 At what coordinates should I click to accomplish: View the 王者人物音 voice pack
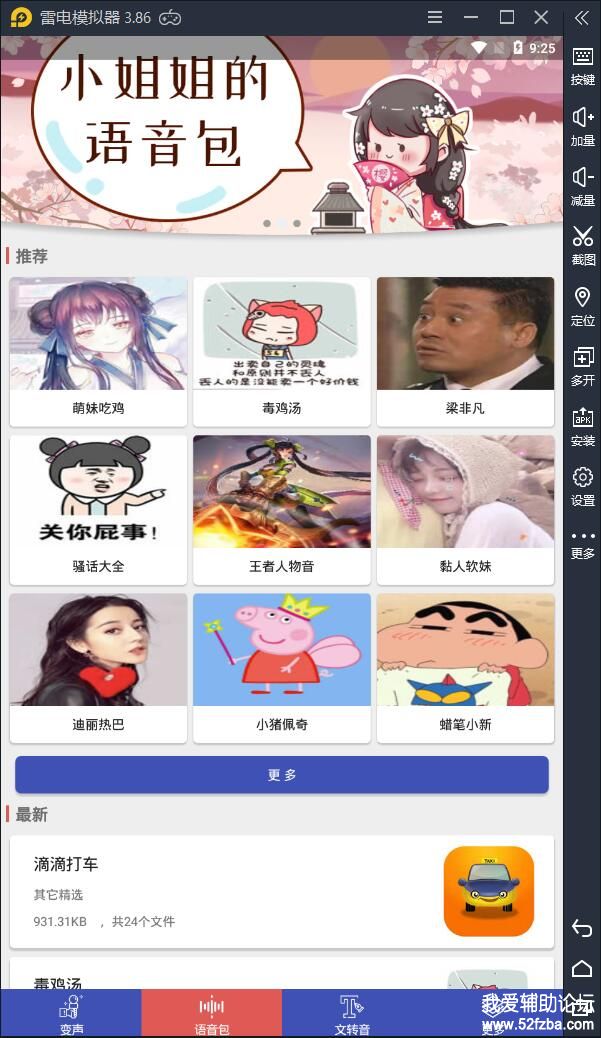281,508
